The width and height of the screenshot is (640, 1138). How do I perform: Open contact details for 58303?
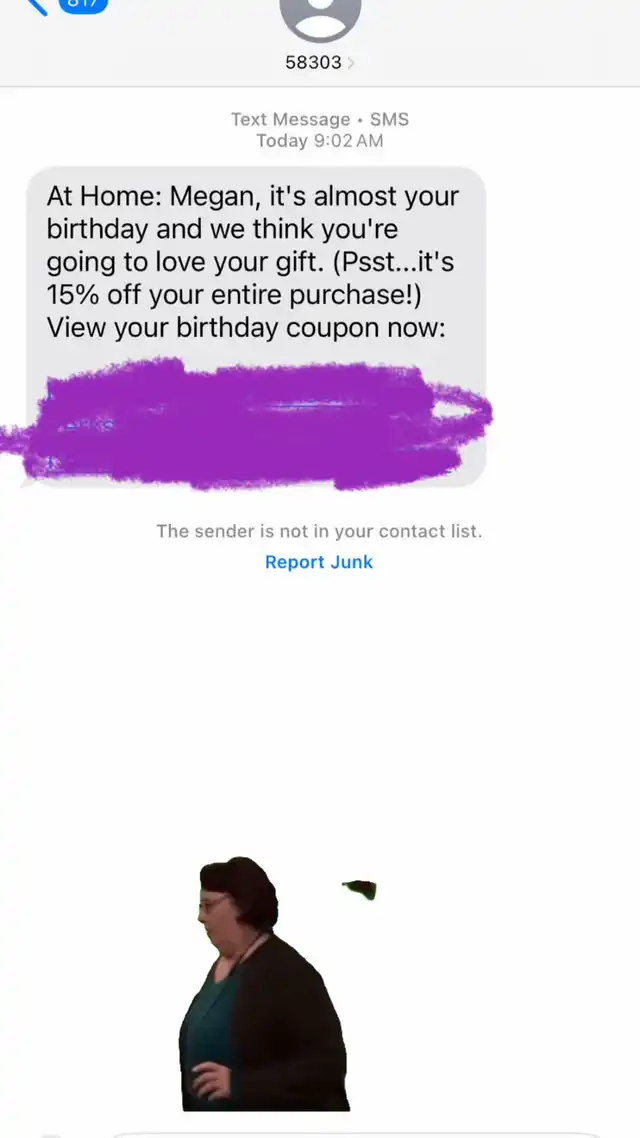tap(320, 62)
